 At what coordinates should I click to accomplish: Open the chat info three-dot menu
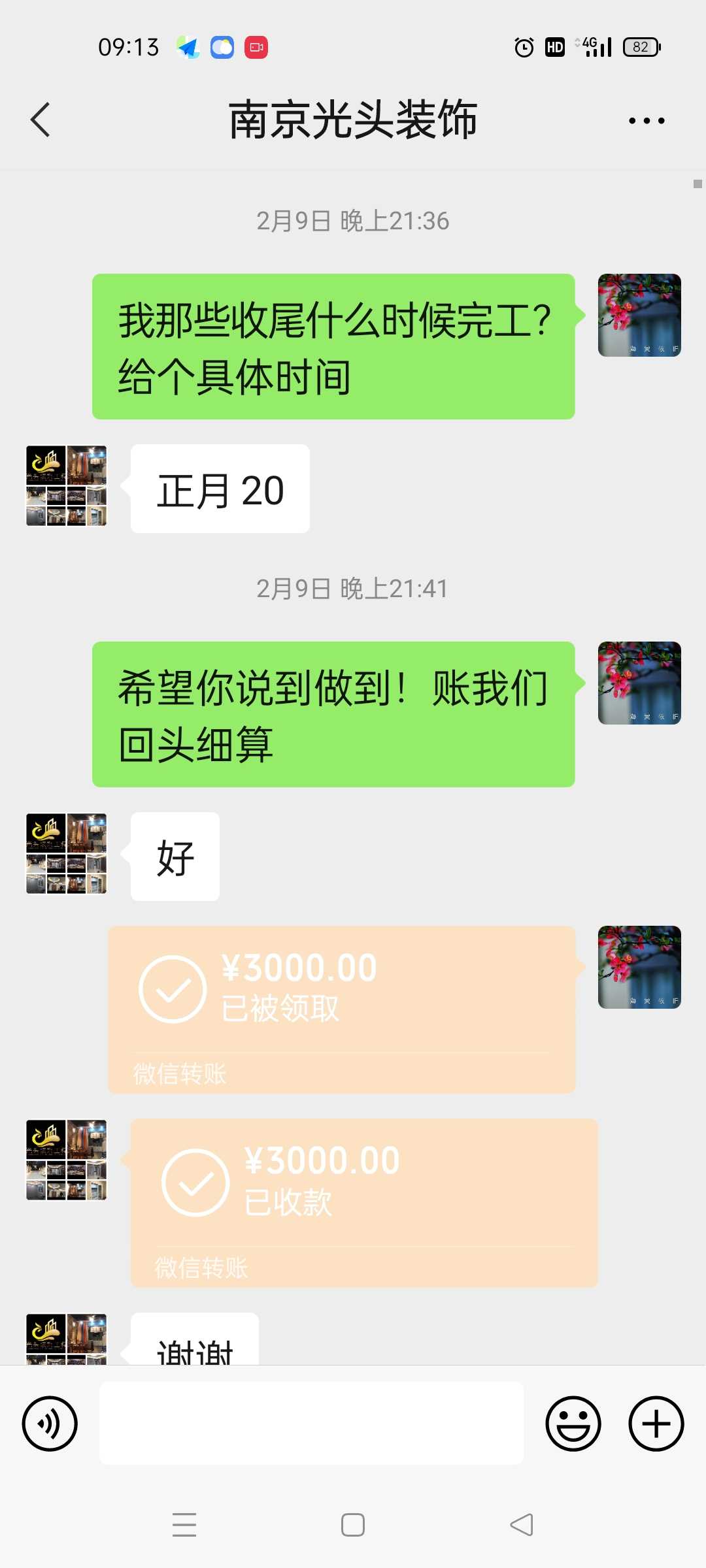(646, 121)
